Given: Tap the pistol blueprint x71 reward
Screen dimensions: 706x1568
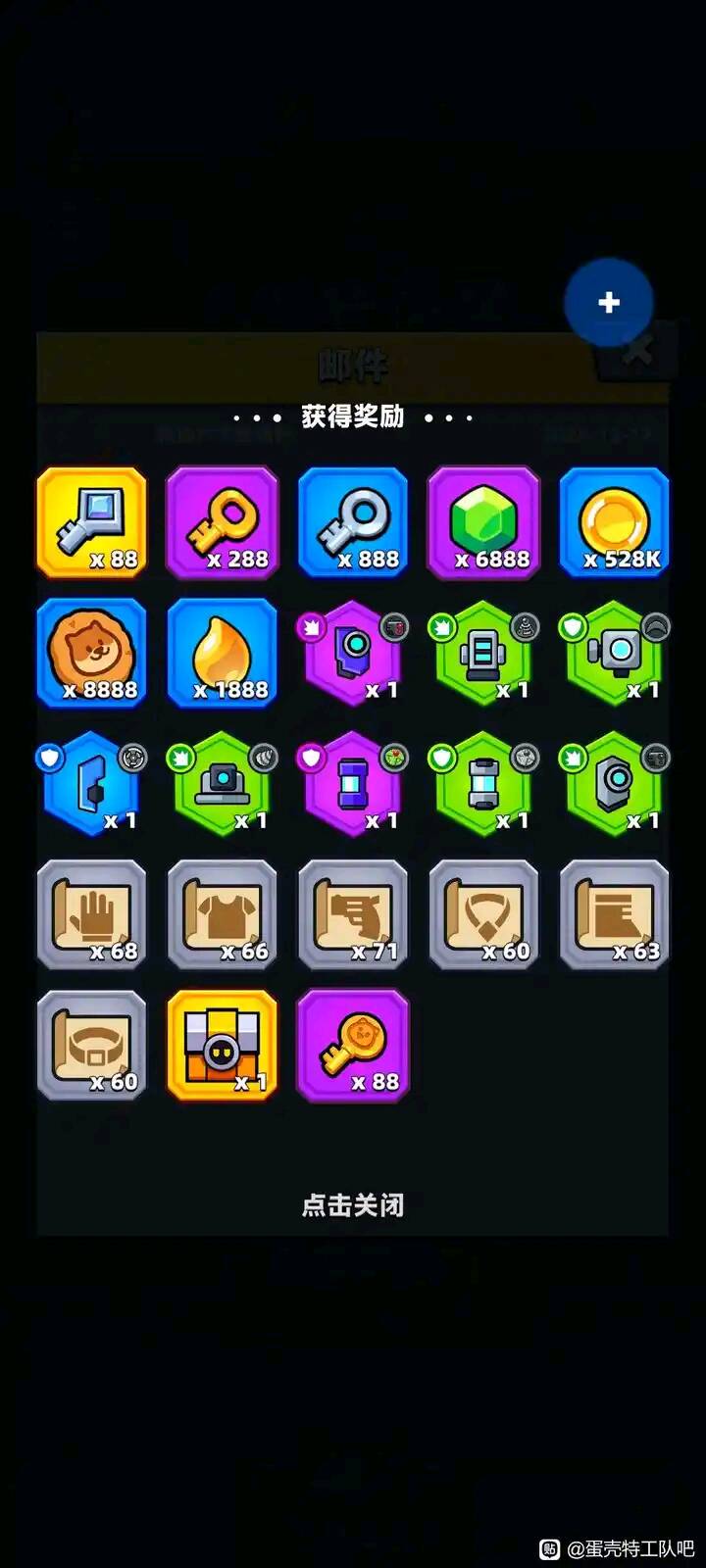Looking at the screenshot, I should click(x=353, y=914).
